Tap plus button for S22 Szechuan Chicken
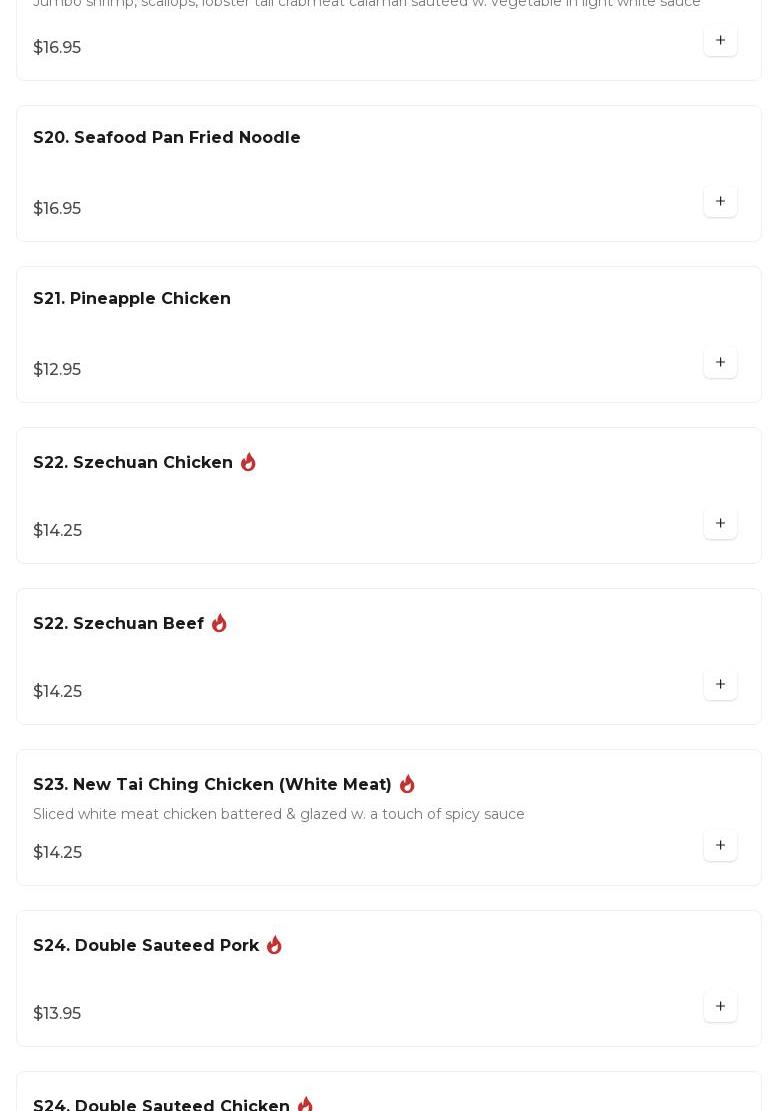The height and width of the screenshot is (1111, 778). tap(720, 524)
